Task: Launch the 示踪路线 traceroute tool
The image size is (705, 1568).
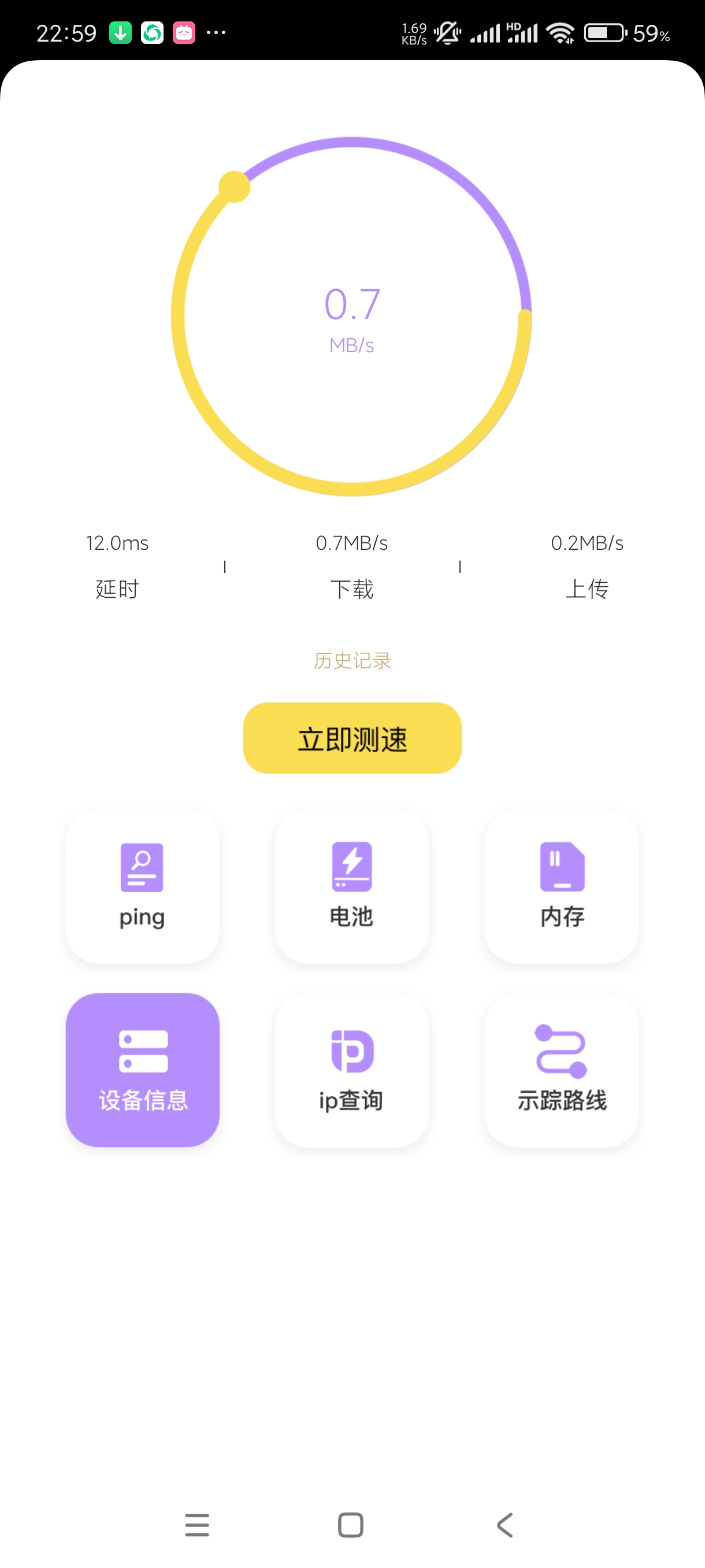Action: click(x=562, y=1070)
